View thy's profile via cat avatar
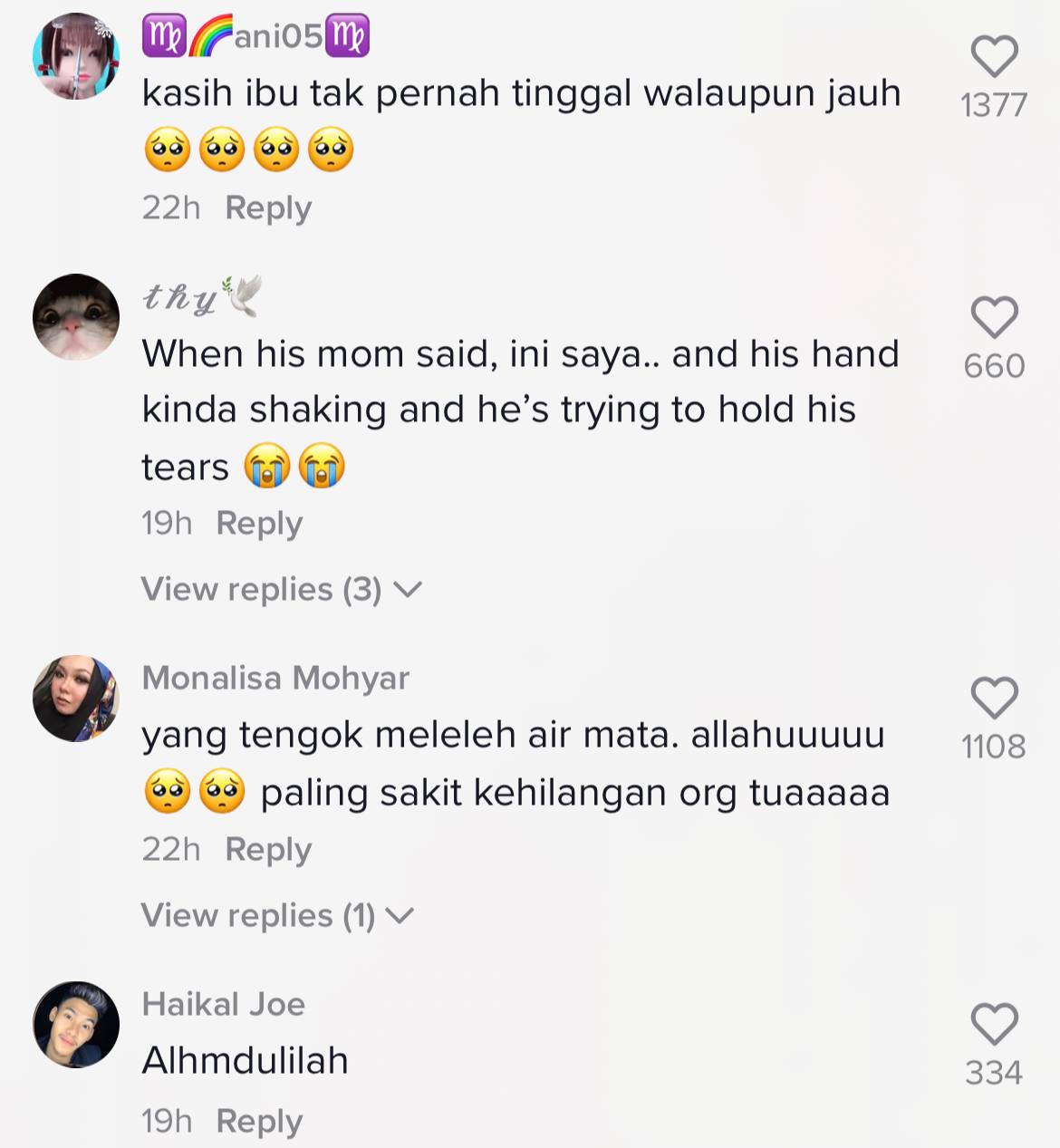The width and height of the screenshot is (1060, 1148). (76, 317)
